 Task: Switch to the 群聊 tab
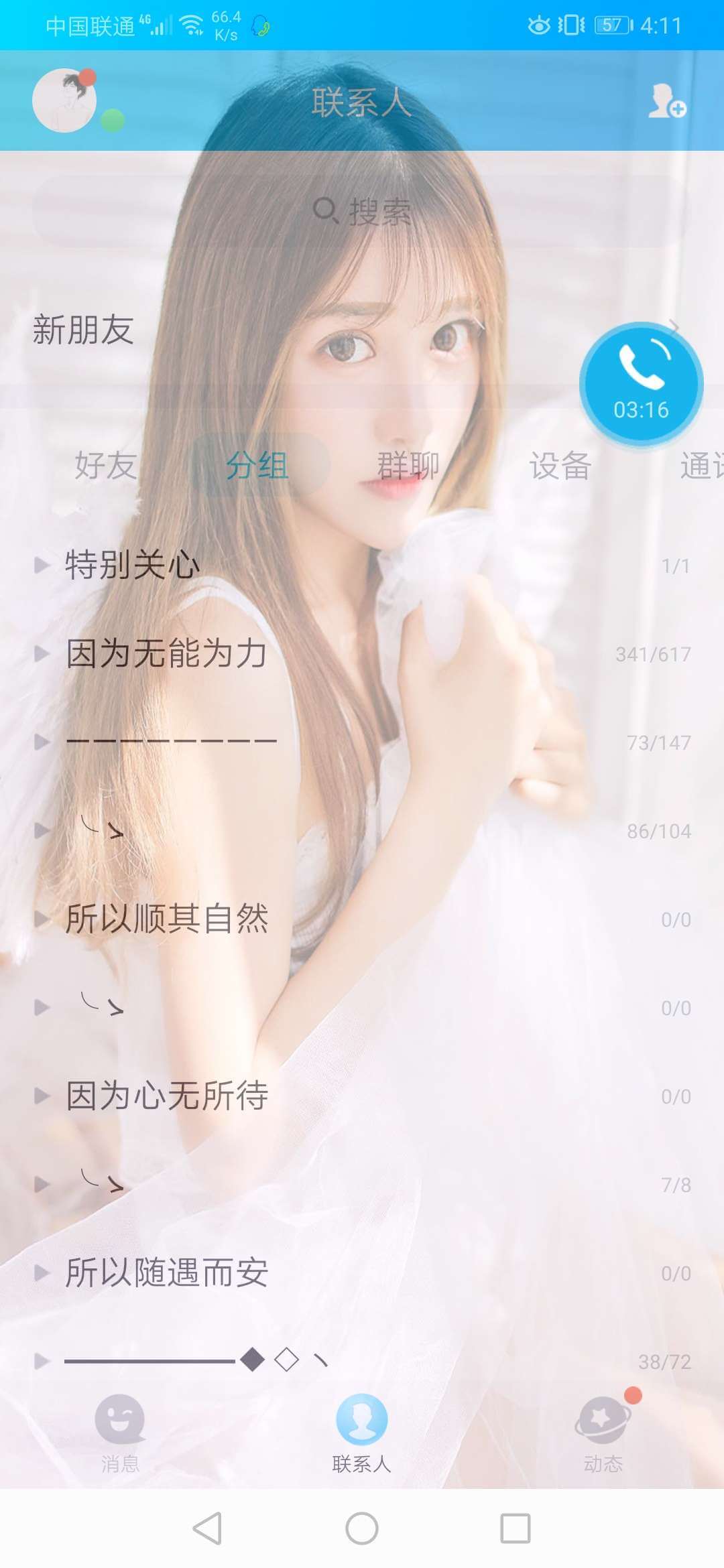(x=409, y=465)
